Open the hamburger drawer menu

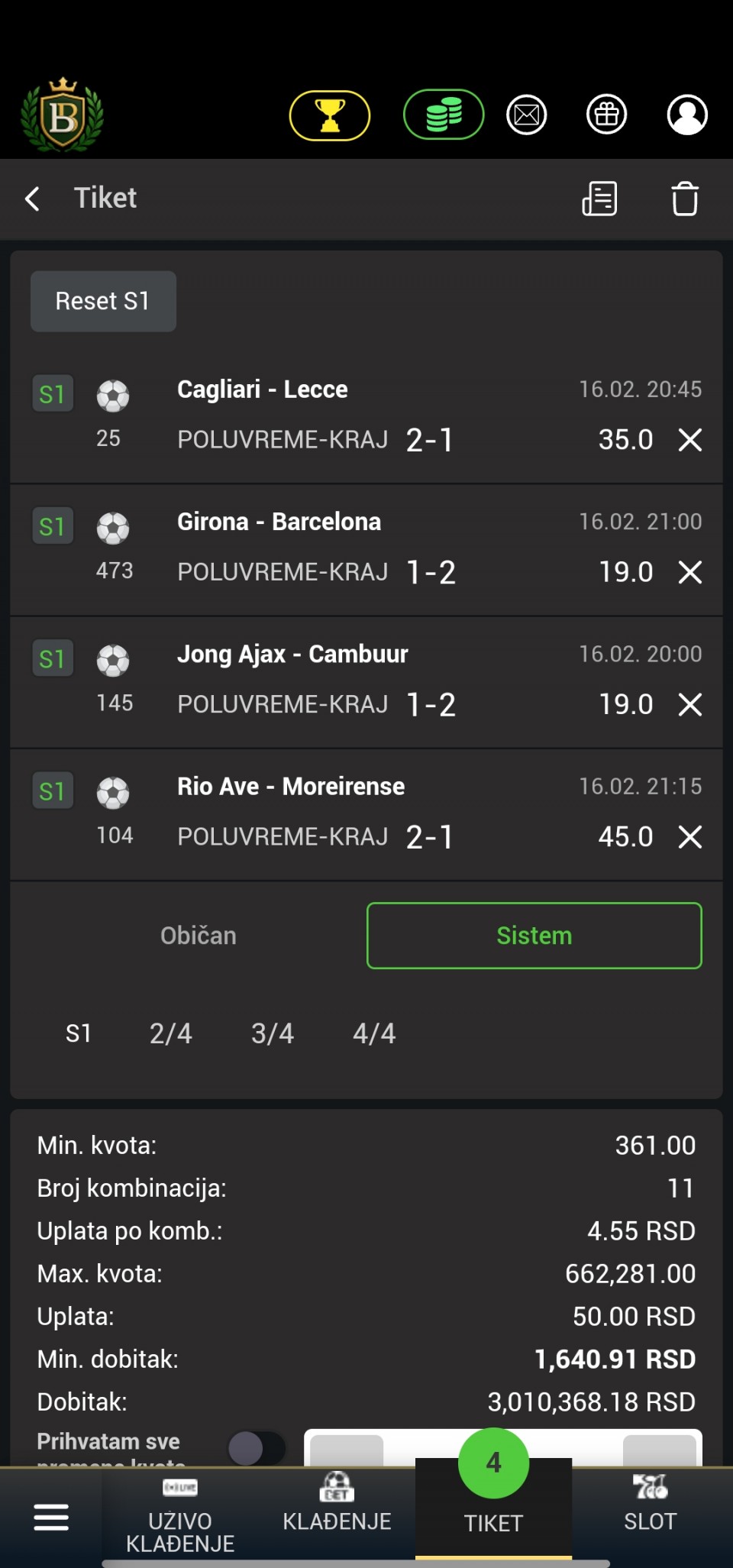(x=51, y=1518)
